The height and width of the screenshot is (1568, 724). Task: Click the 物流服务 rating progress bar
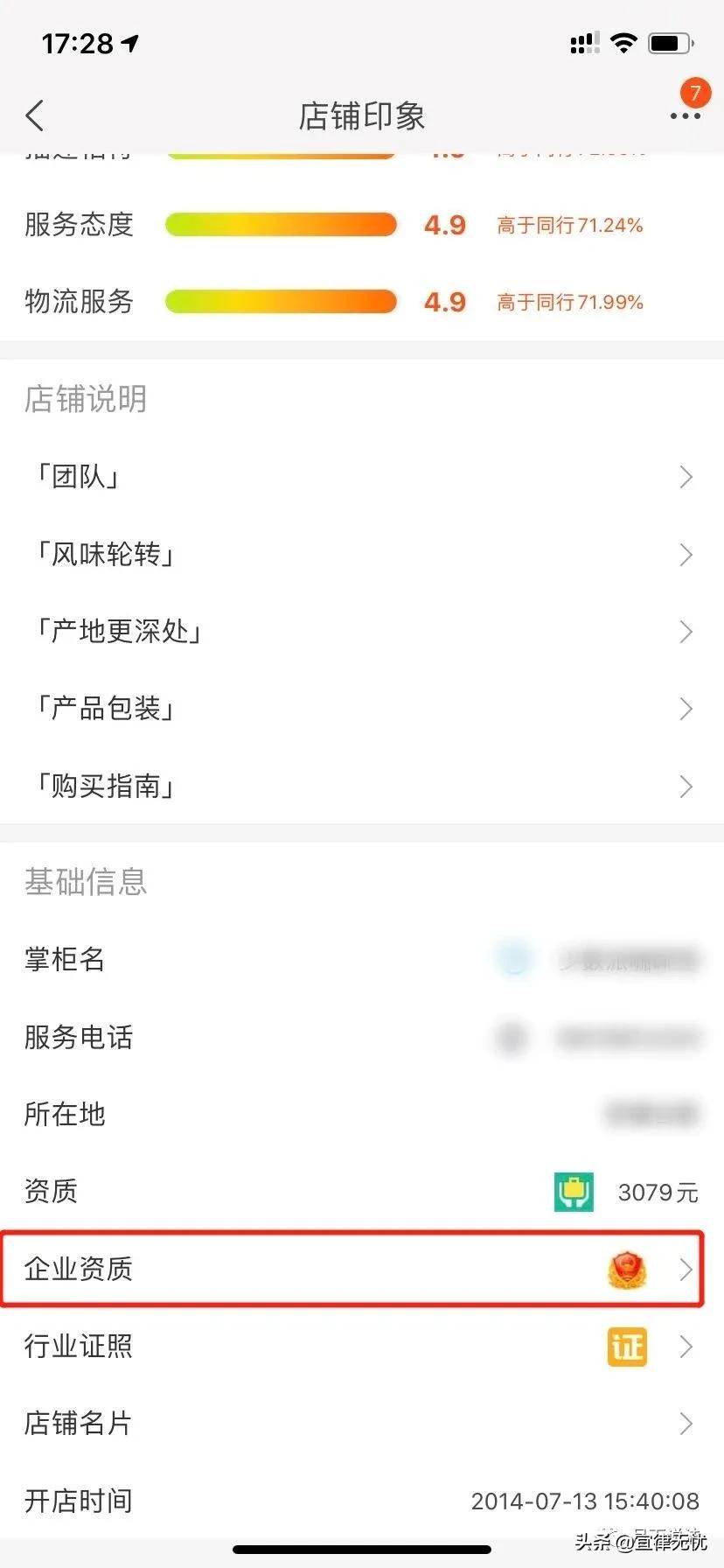tap(281, 301)
